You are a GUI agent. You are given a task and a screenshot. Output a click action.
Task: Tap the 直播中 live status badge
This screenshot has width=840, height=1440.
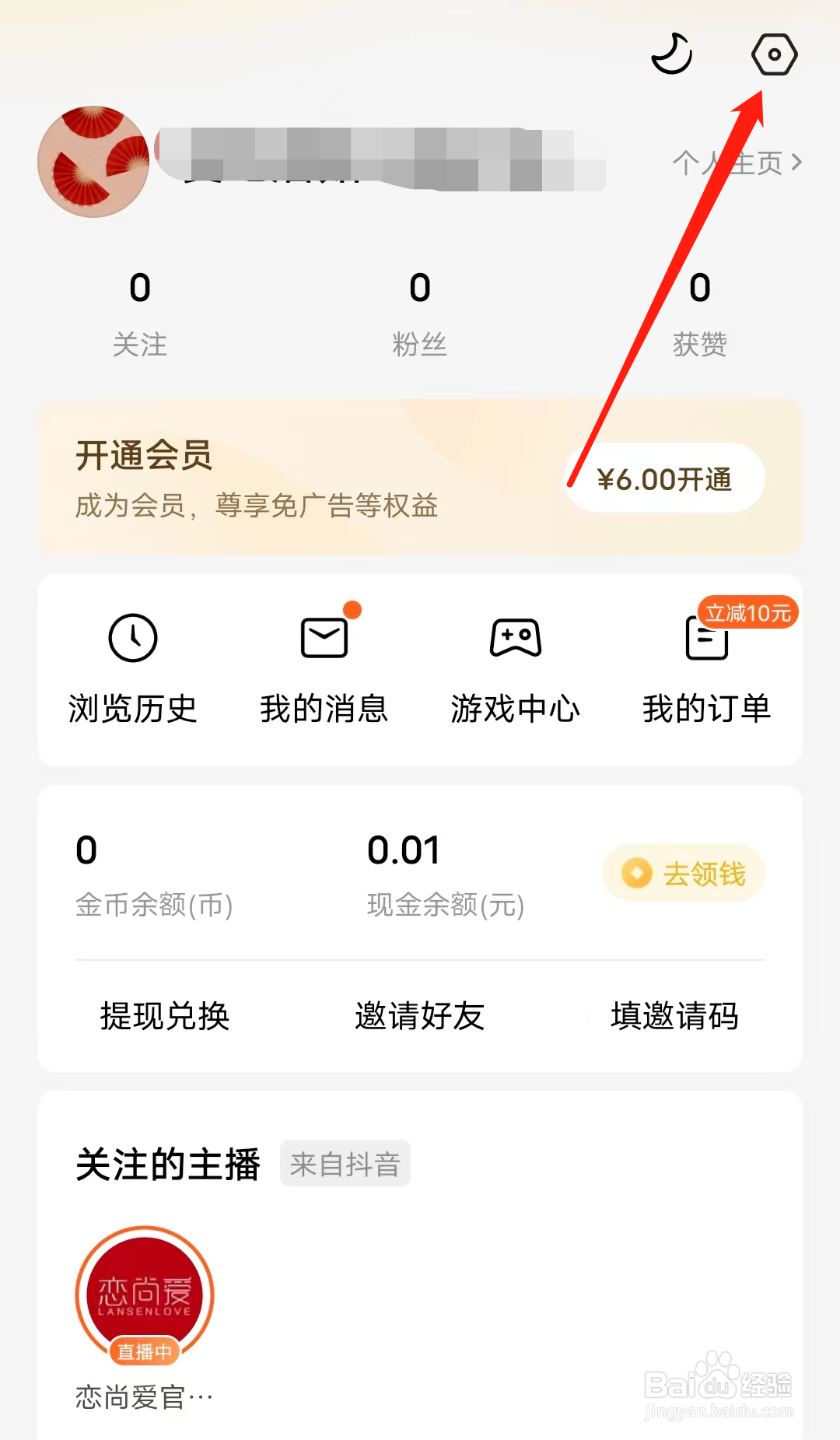pyautogui.click(x=143, y=1352)
